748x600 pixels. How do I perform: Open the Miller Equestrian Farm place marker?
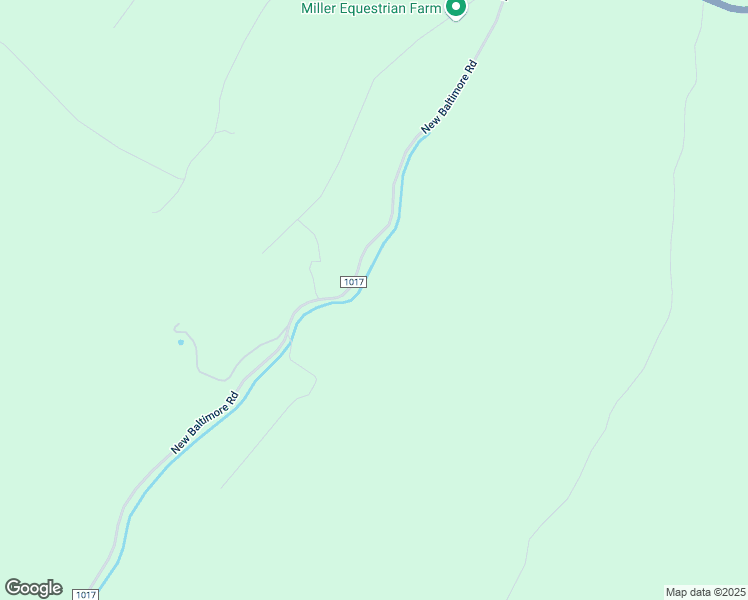456,8
